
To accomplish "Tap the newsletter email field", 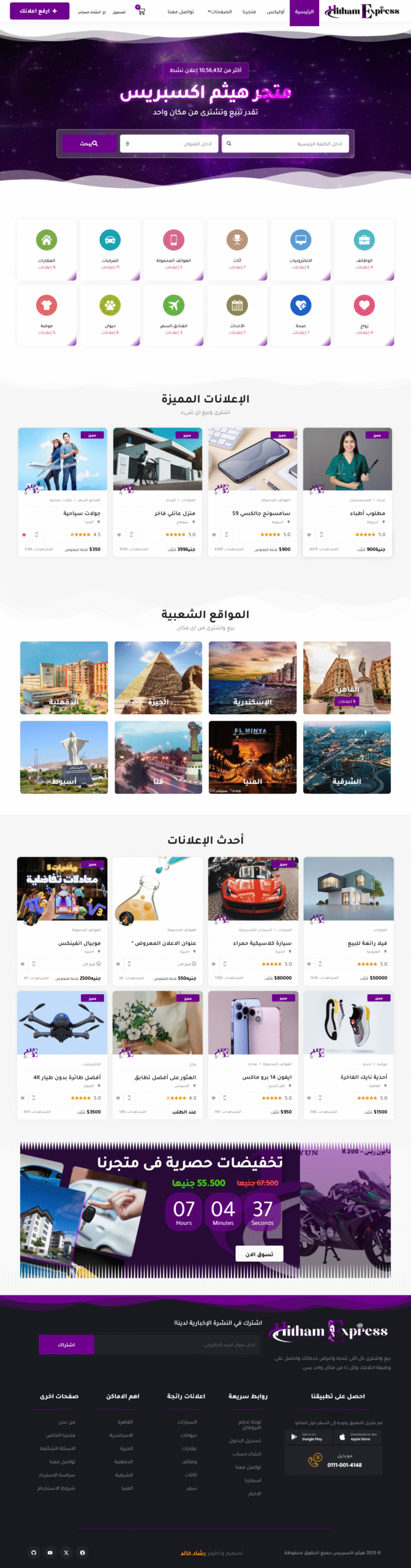I will point(178,1344).
